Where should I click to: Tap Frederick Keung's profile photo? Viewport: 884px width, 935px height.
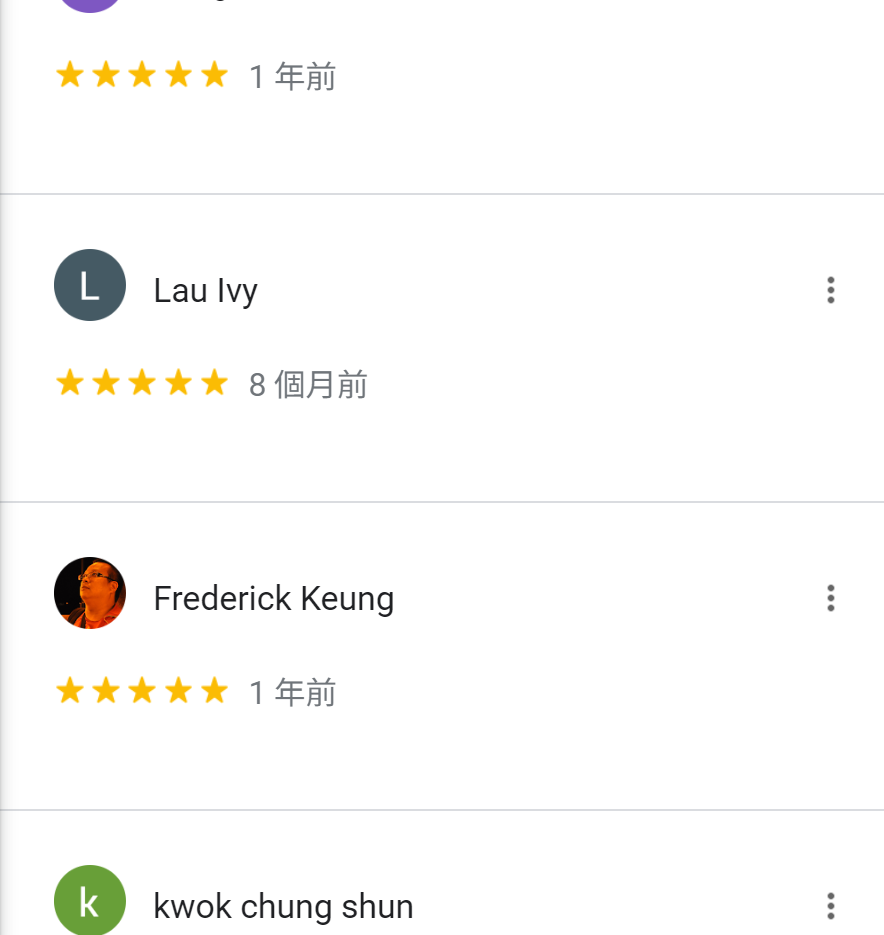click(x=90, y=593)
